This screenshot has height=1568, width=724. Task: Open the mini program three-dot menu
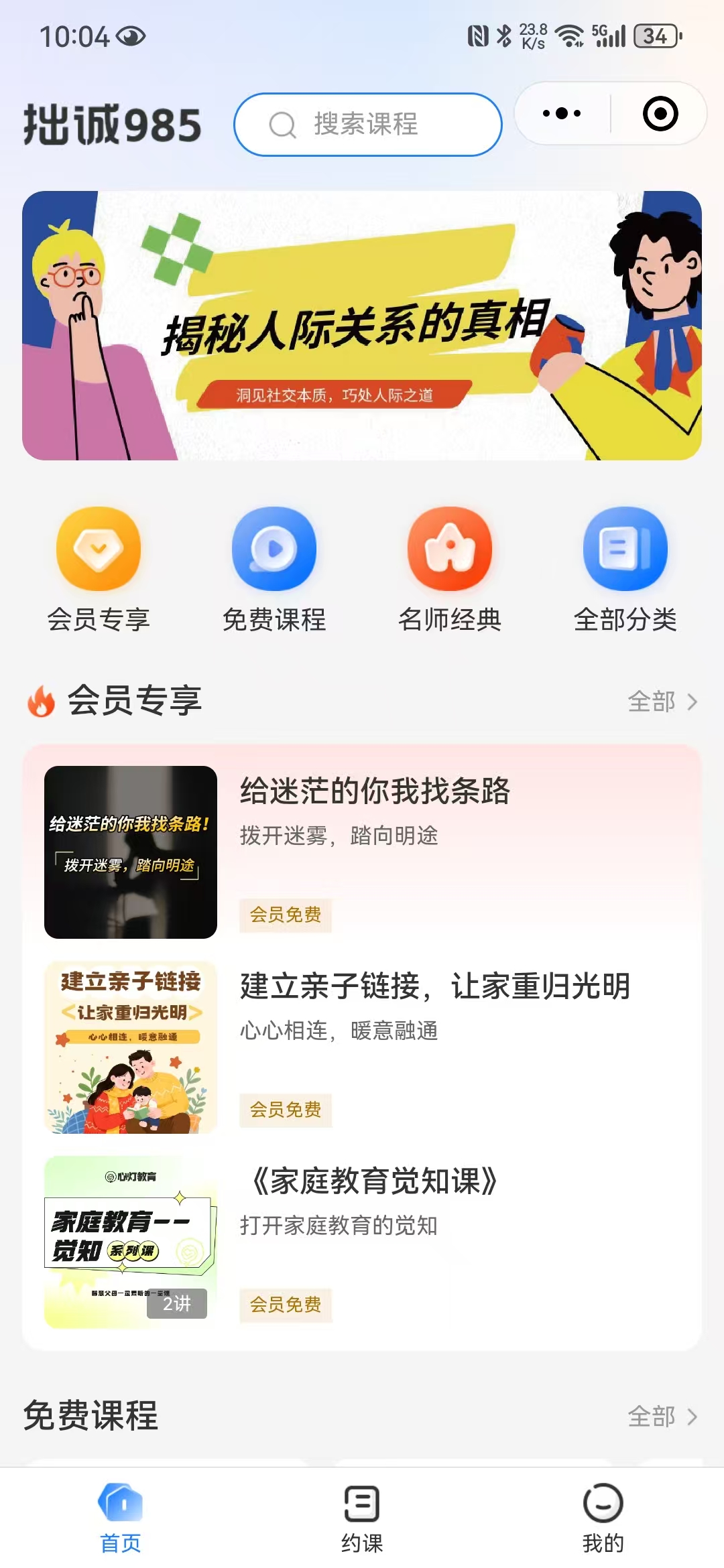pos(562,113)
